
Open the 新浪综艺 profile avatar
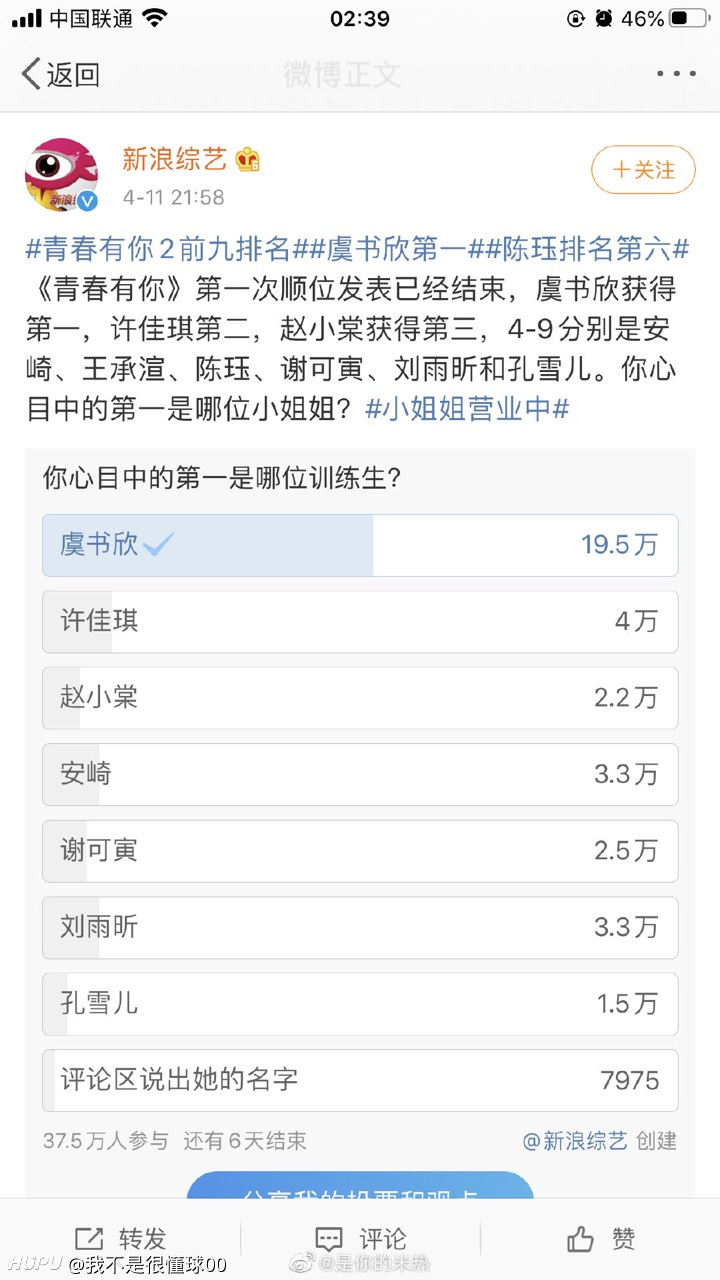pos(61,175)
